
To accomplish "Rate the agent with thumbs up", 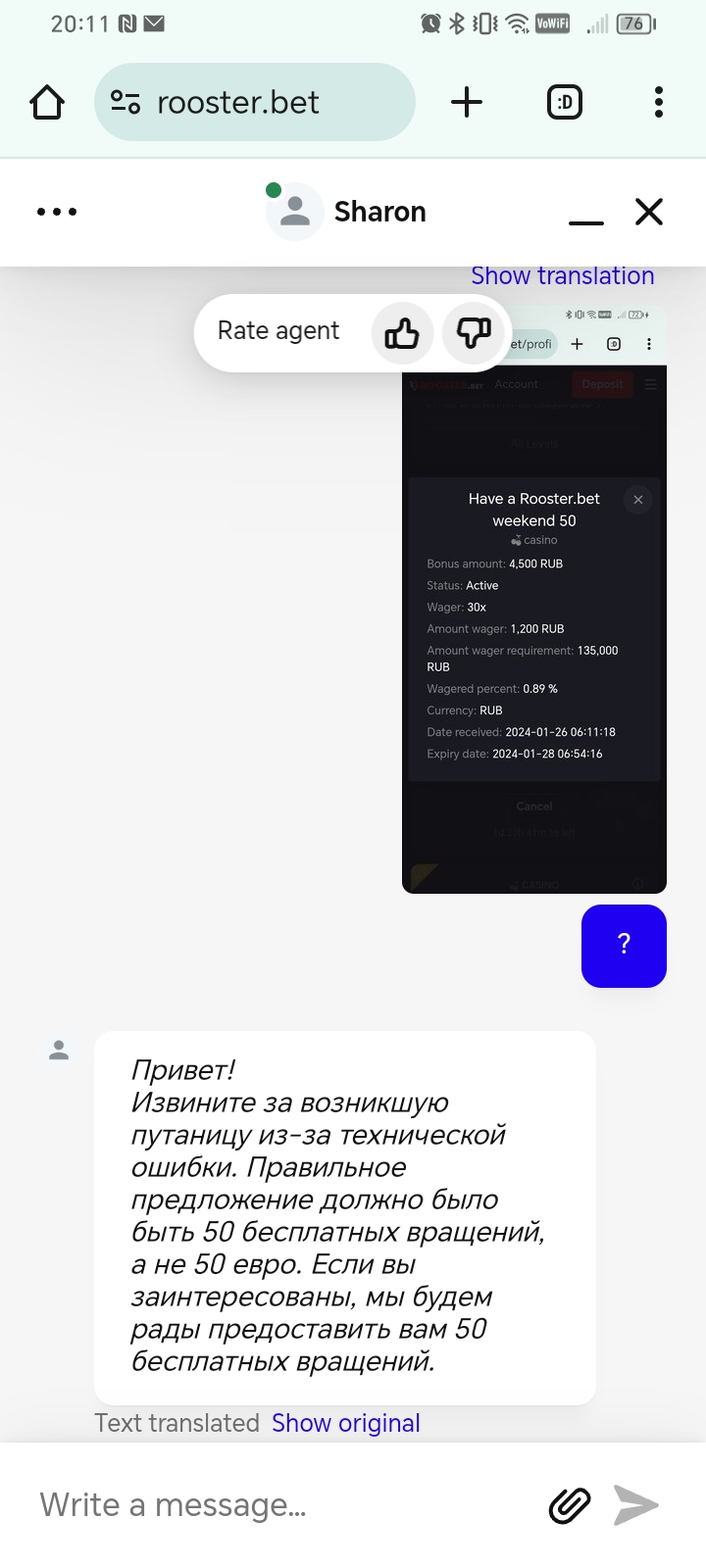I will [x=402, y=333].
